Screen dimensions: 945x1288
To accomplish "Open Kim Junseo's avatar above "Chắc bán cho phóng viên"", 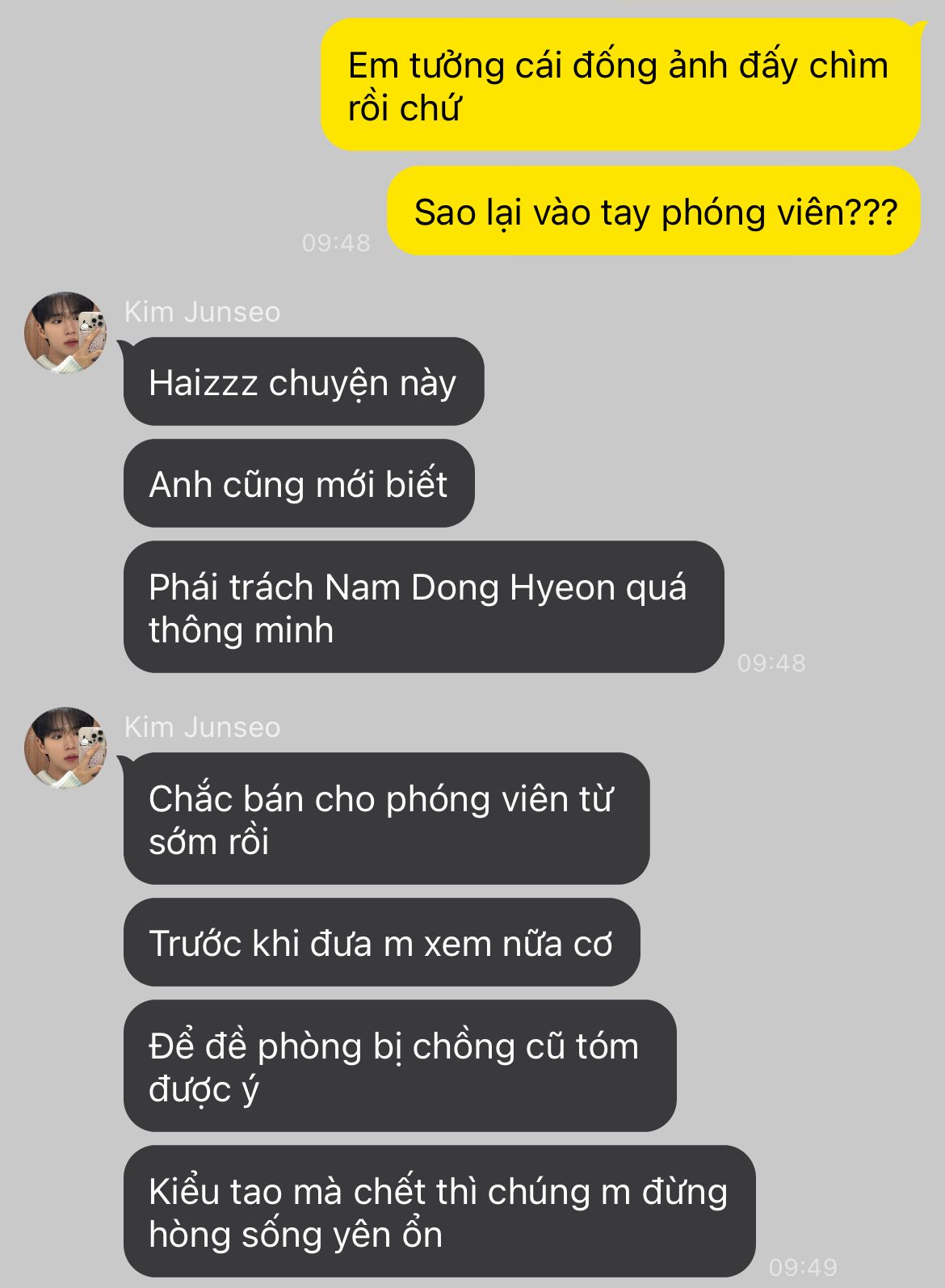I will tap(65, 748).
